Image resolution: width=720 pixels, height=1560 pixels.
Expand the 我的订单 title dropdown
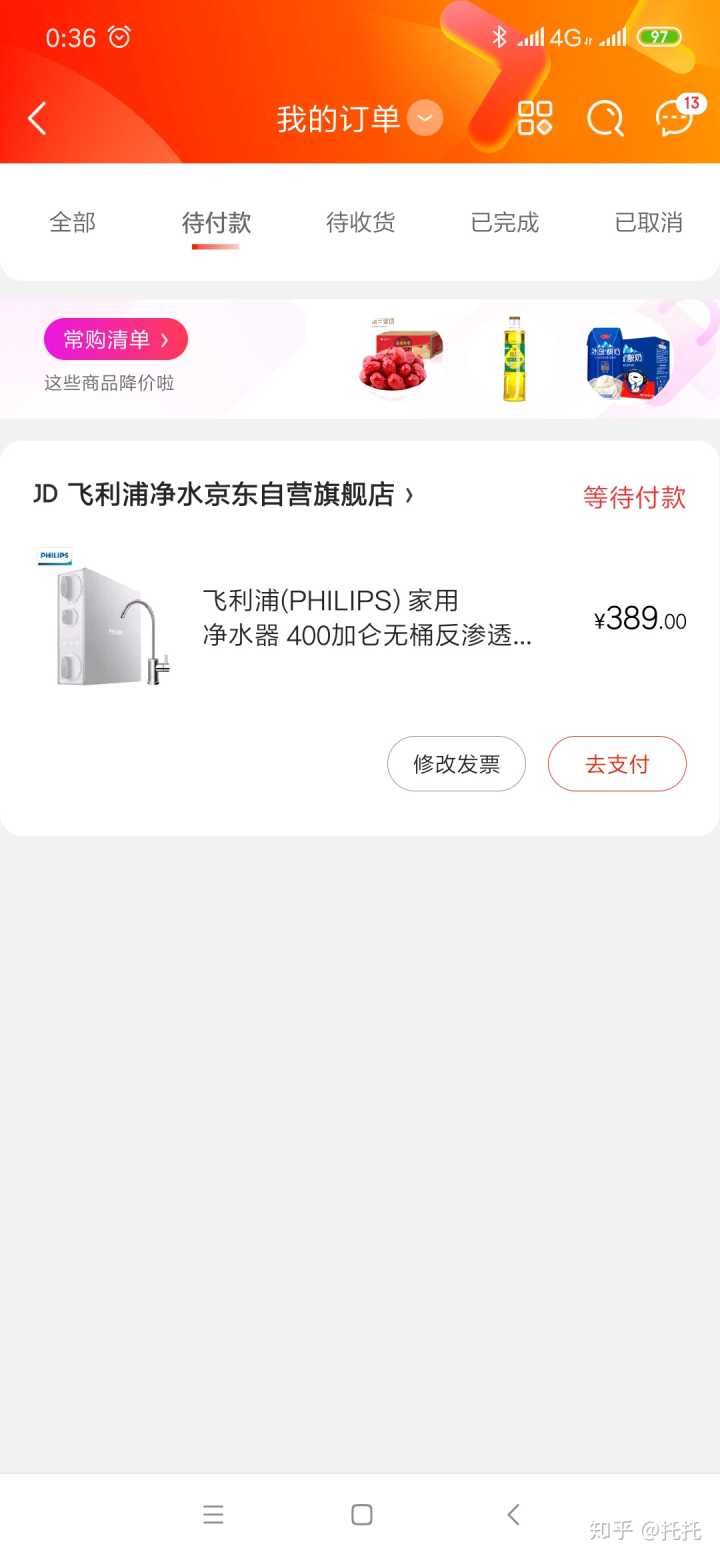(x=425, y=119)
